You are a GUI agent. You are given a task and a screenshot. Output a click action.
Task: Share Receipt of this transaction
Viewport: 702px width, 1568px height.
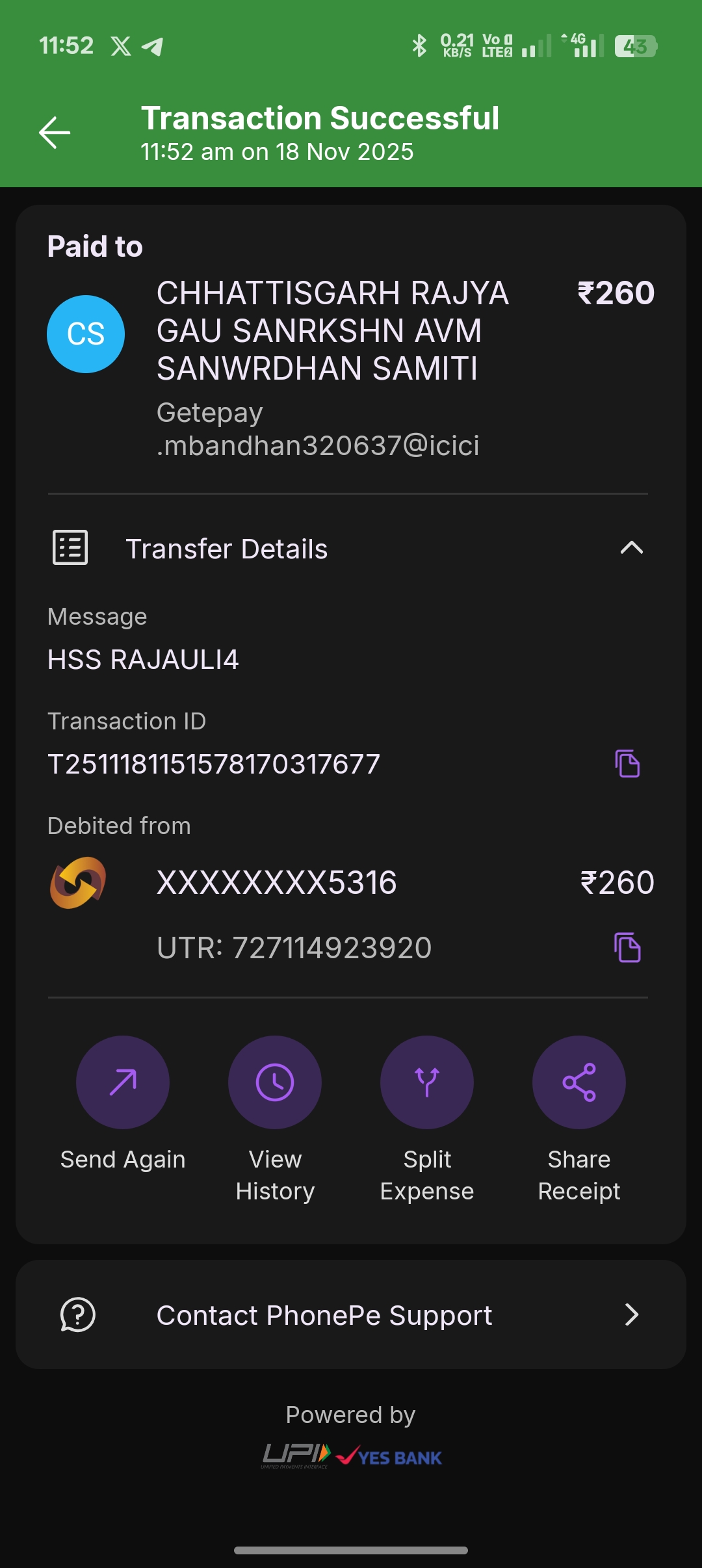click(x=579, y=1082)
